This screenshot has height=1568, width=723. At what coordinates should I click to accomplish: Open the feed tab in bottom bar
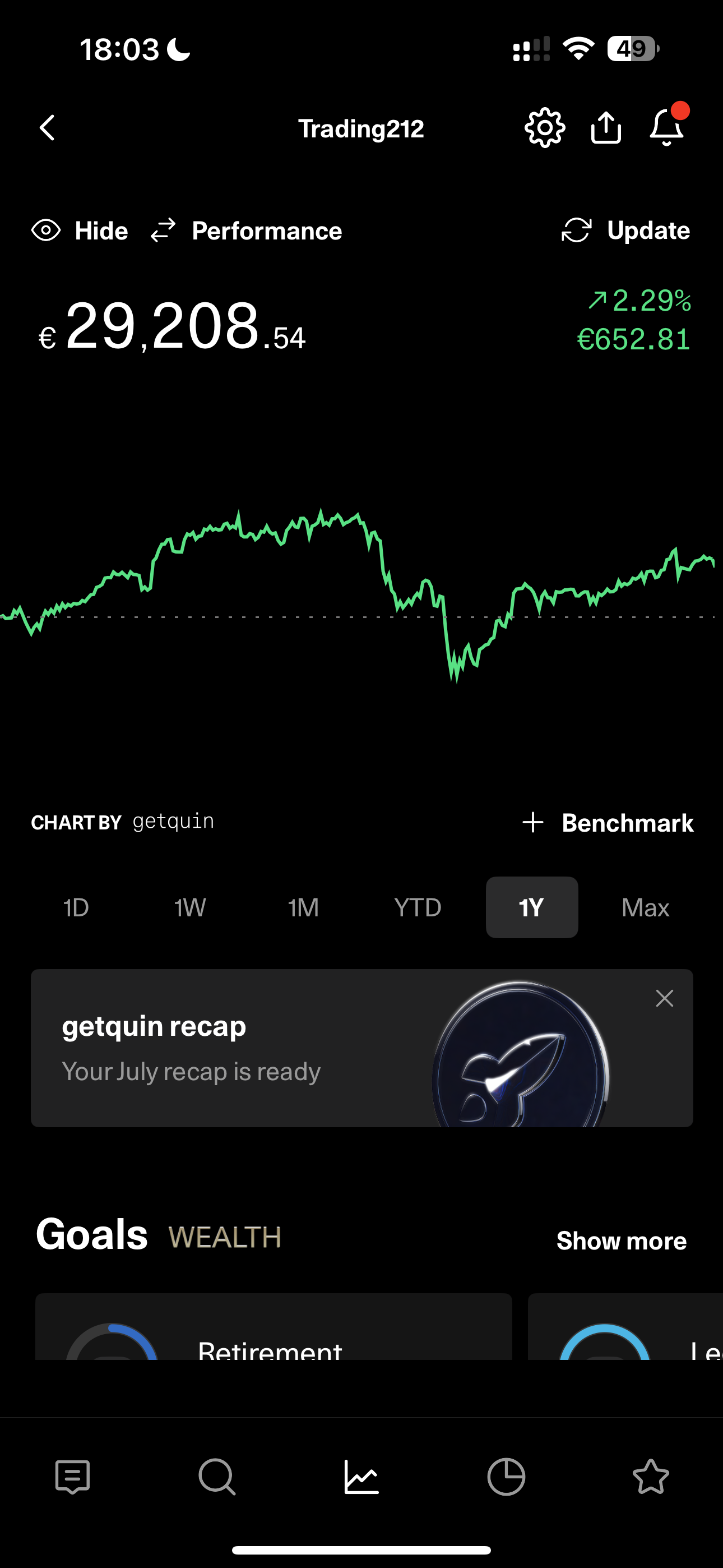click(x=72, y=1477)
